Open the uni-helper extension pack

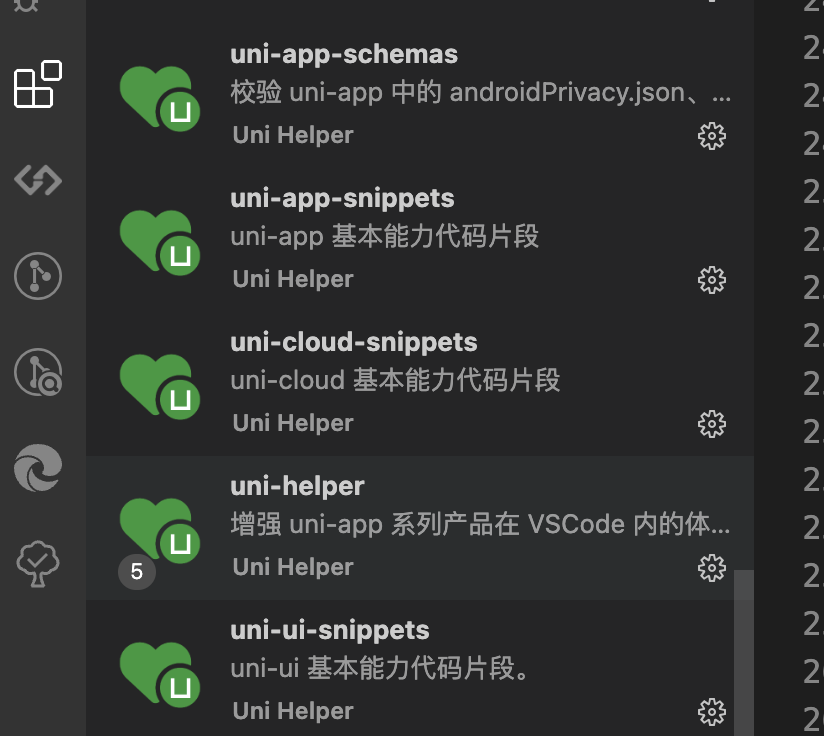(x=297, y=487)
